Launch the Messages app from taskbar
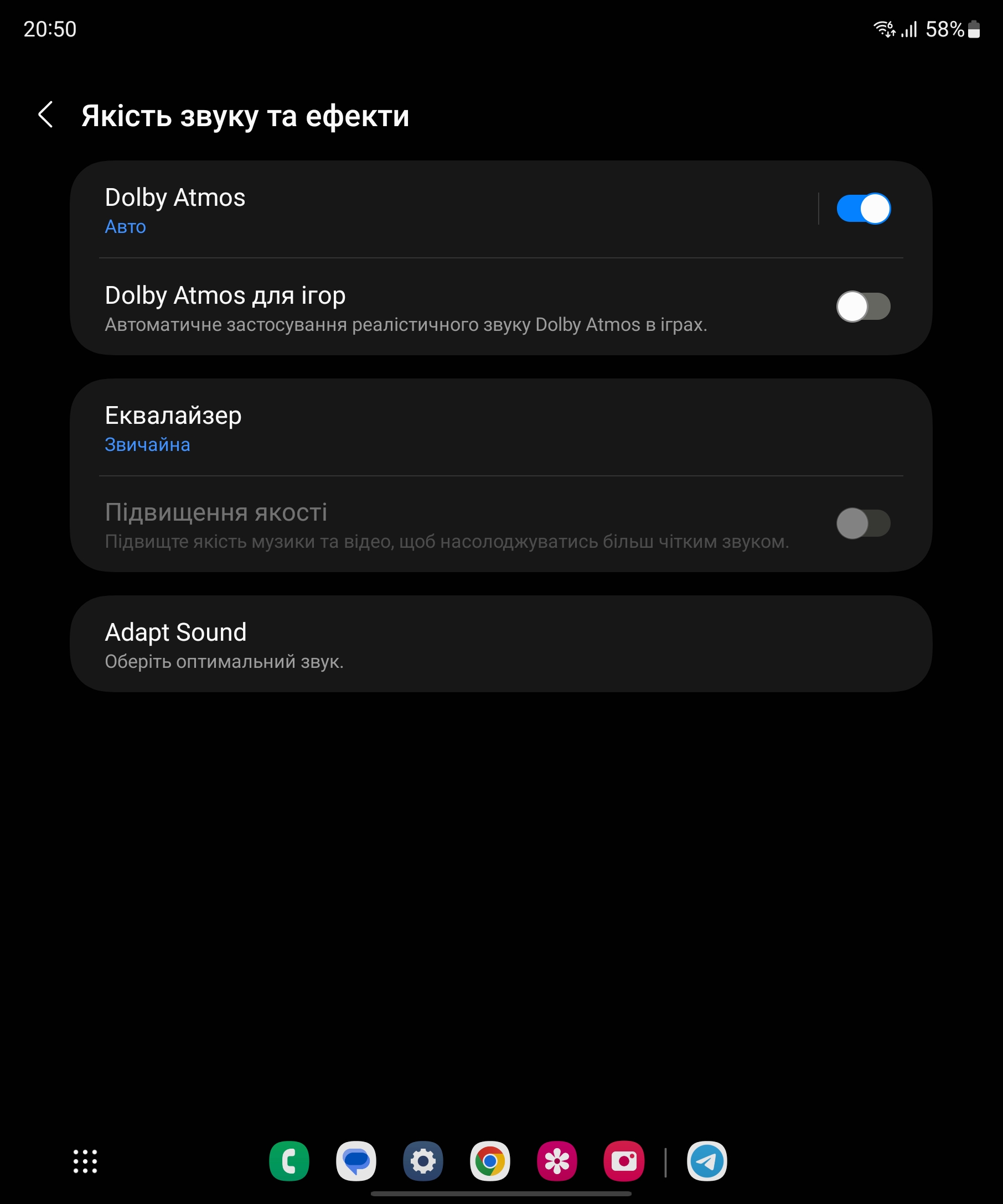Screen dimensions: 1003x1204 356,1161
